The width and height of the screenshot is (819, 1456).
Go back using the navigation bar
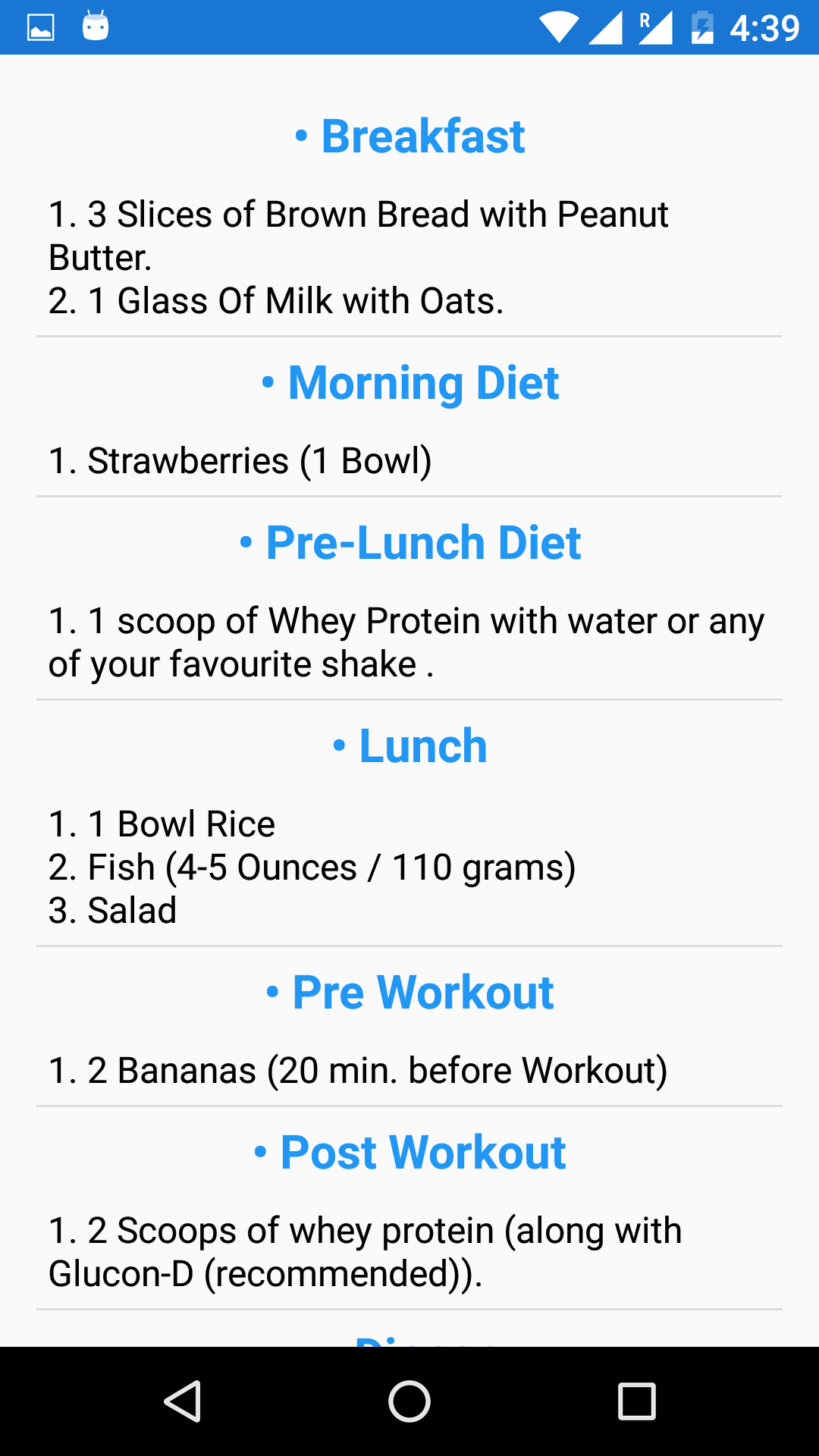183,1401
